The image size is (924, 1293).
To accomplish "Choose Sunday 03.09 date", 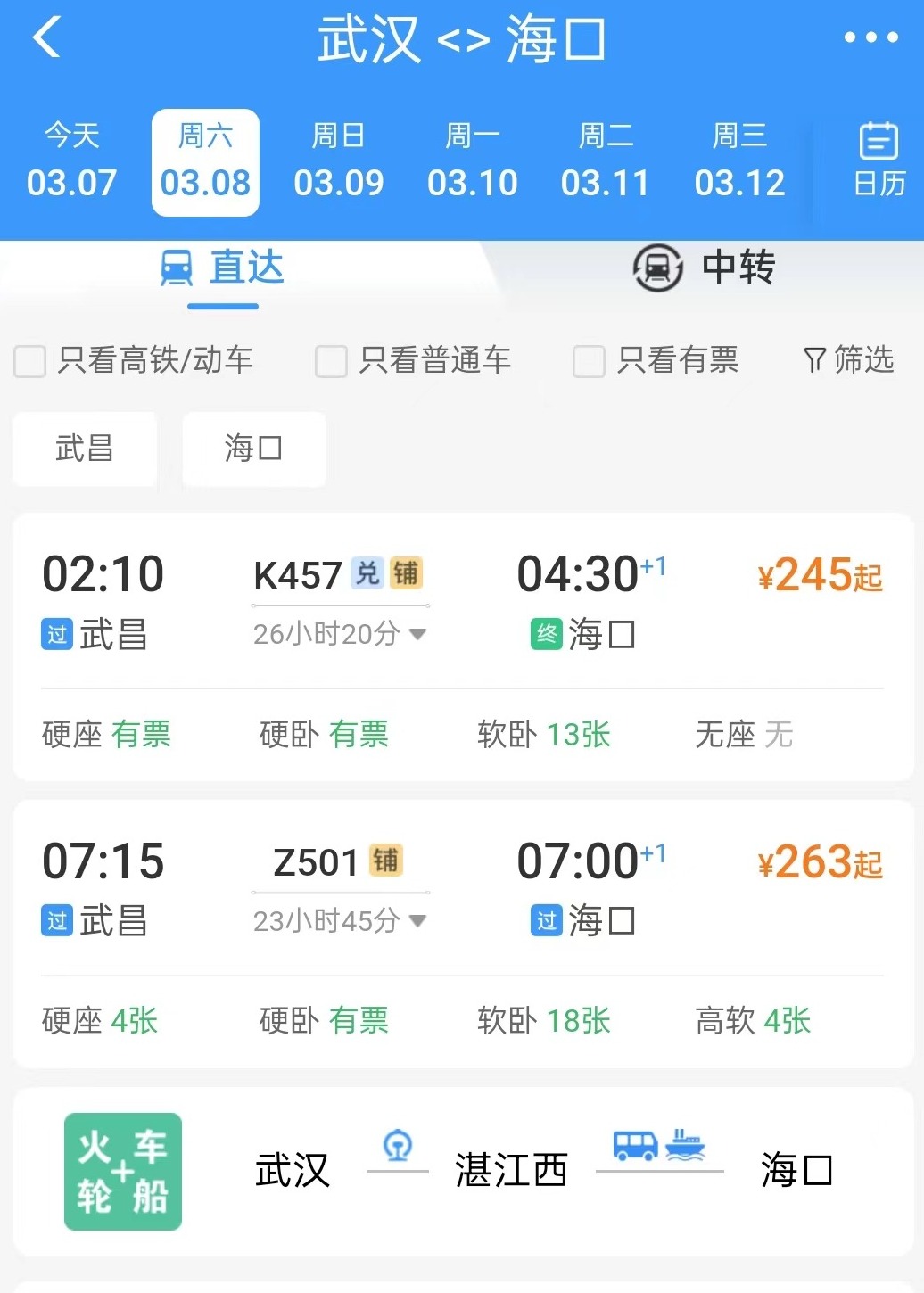I will click(x=339, y=161).
